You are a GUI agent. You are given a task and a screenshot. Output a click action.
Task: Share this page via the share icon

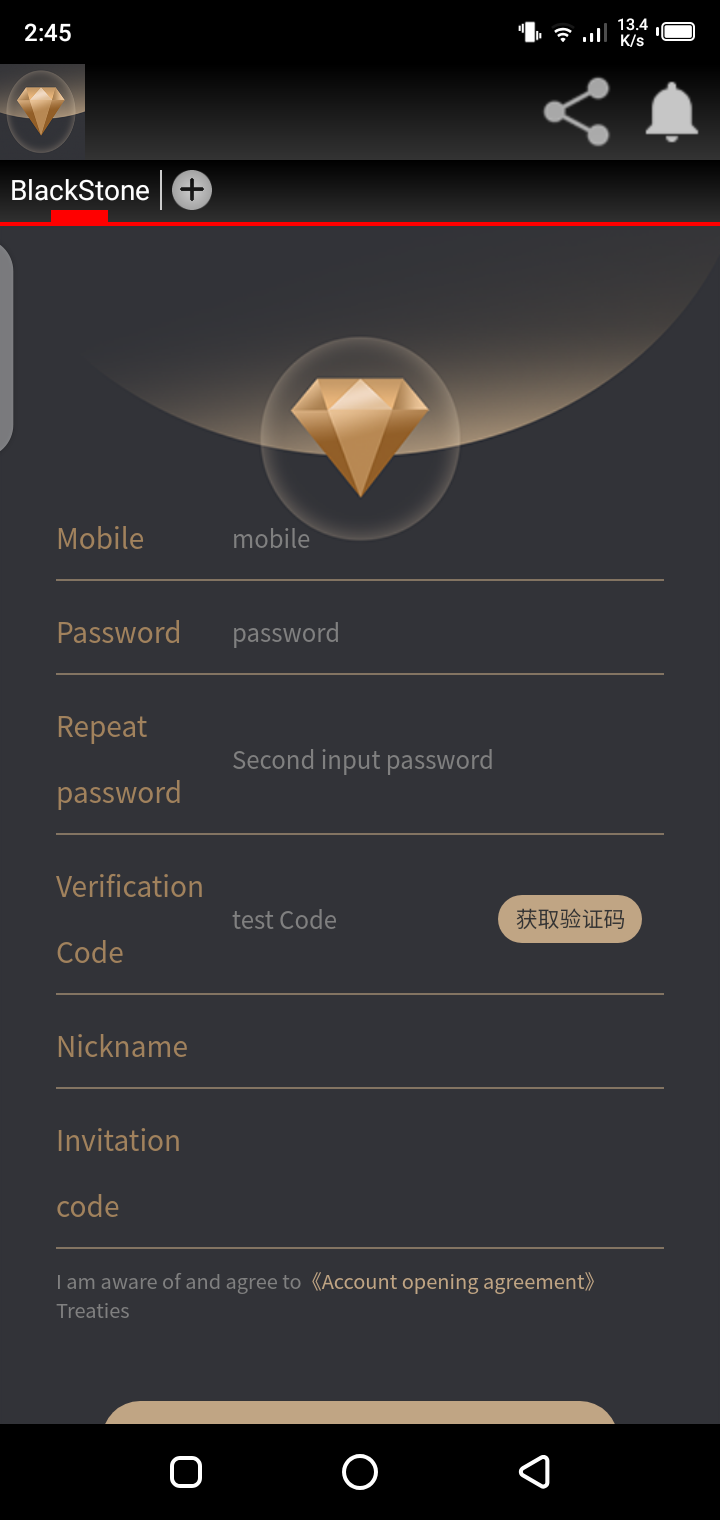click(x=577, y=112)
